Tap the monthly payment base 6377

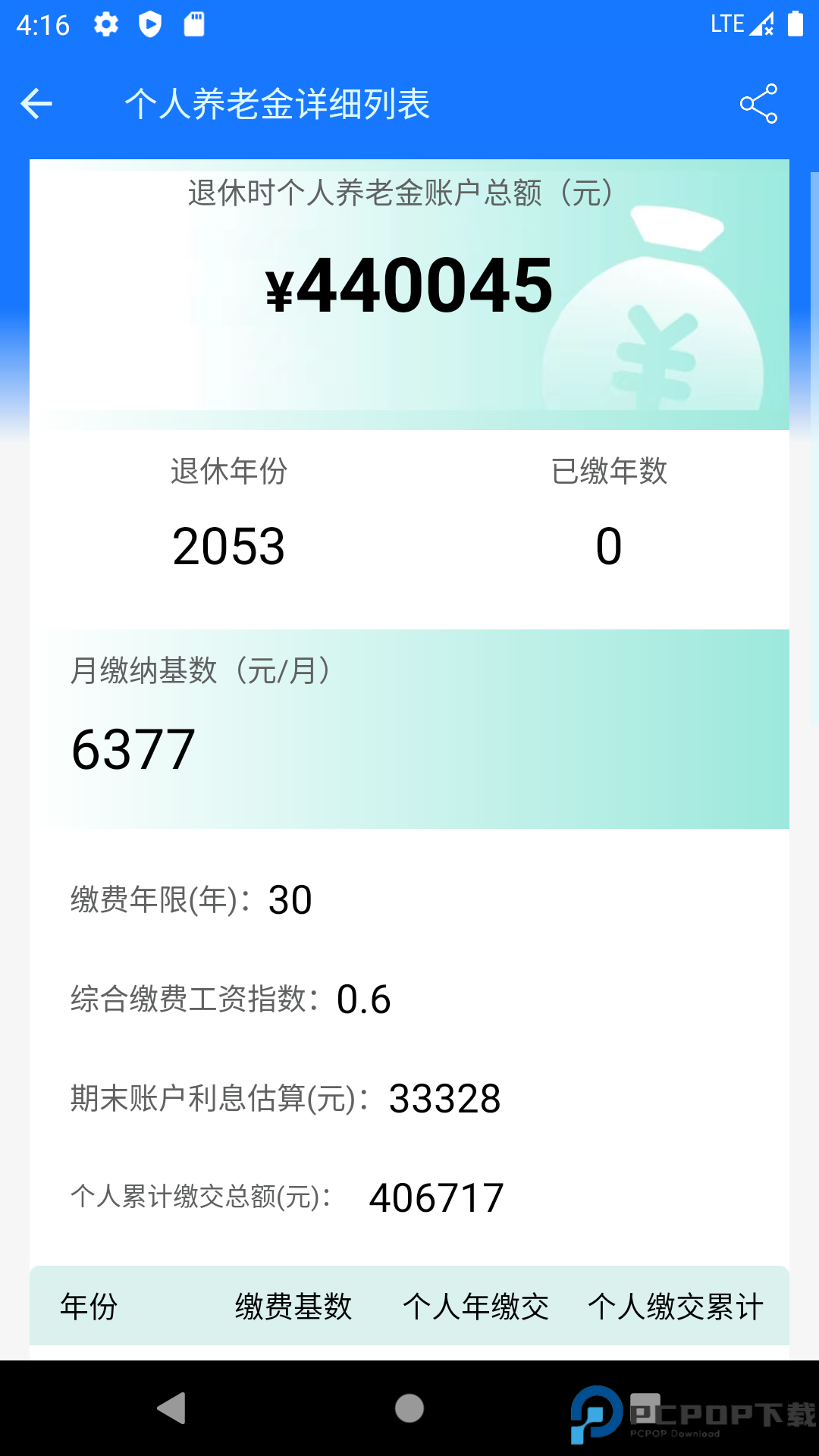click(133, 749)
